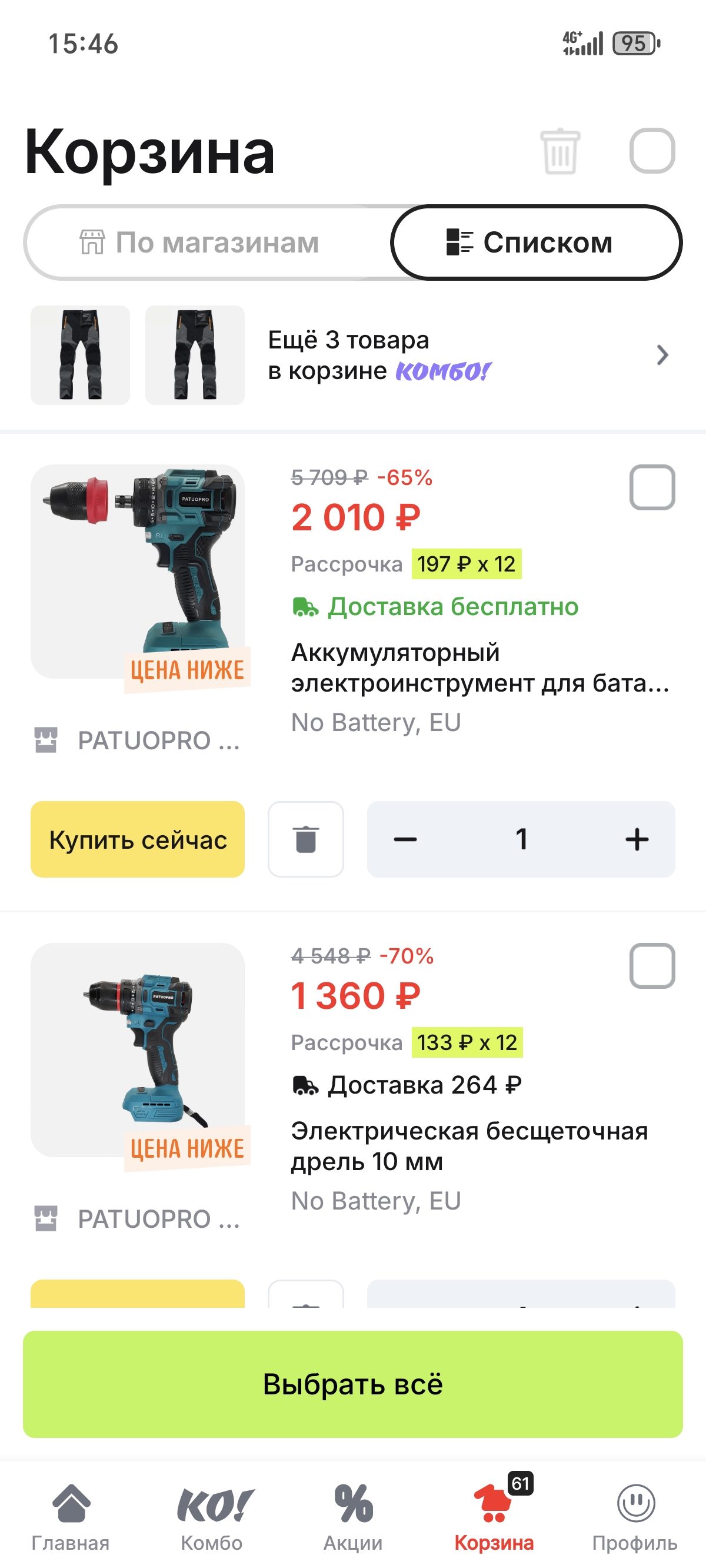
Task: Delete the 2 010 ₽ item from the cart
Action: point(305,839)
